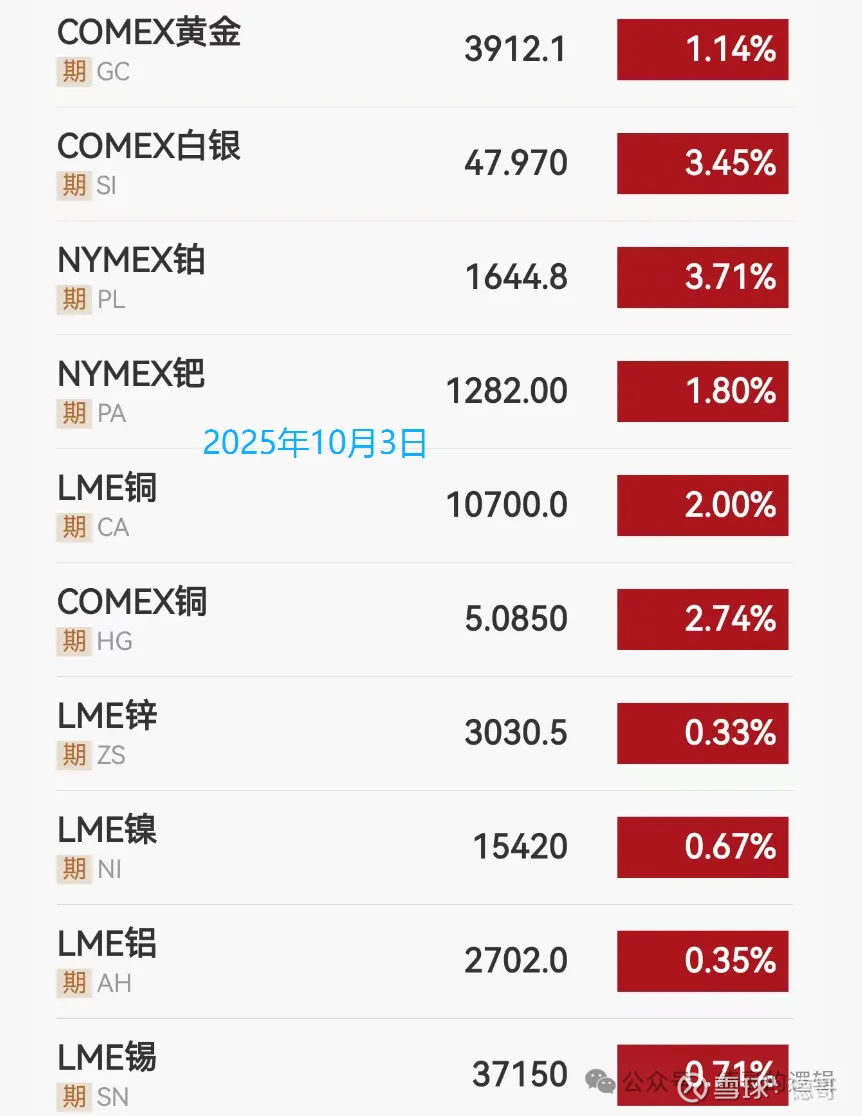The width and height of the screenshot is (862, 1116).
Task: View LME锌 zinc futures details
Action: [108, 718]
